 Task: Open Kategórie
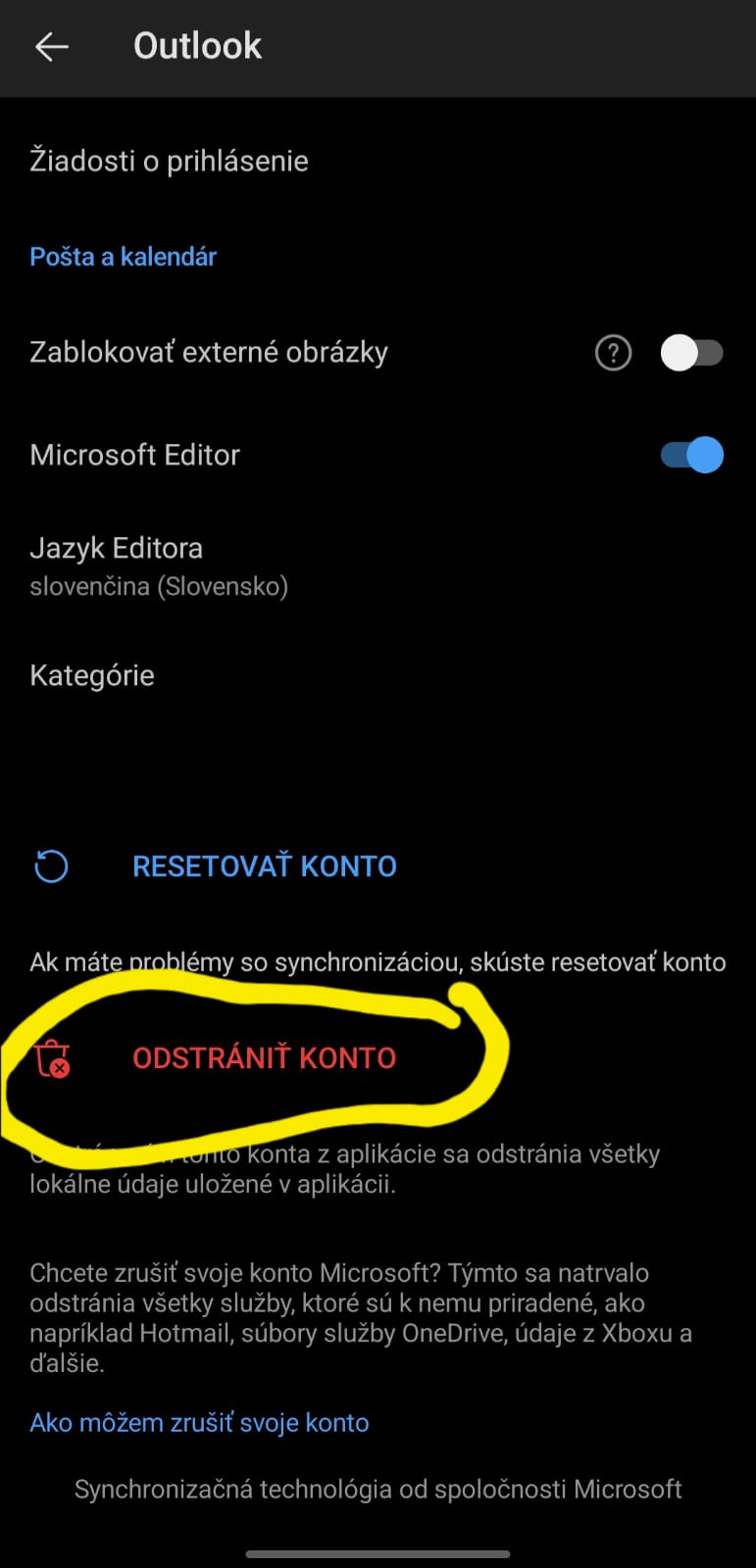(92, 675)
